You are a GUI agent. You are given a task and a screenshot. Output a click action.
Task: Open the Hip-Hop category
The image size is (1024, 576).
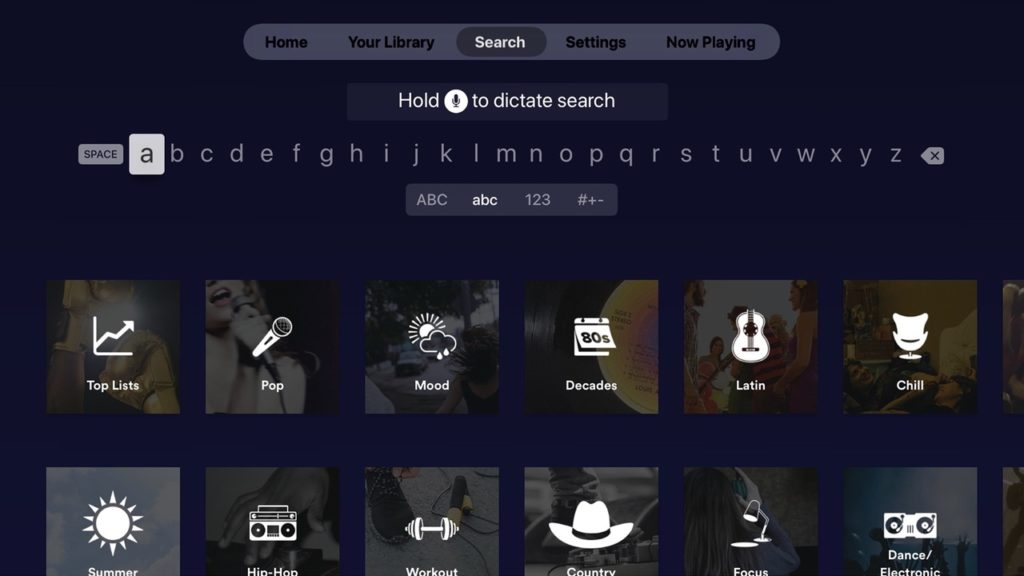(272, 522)
